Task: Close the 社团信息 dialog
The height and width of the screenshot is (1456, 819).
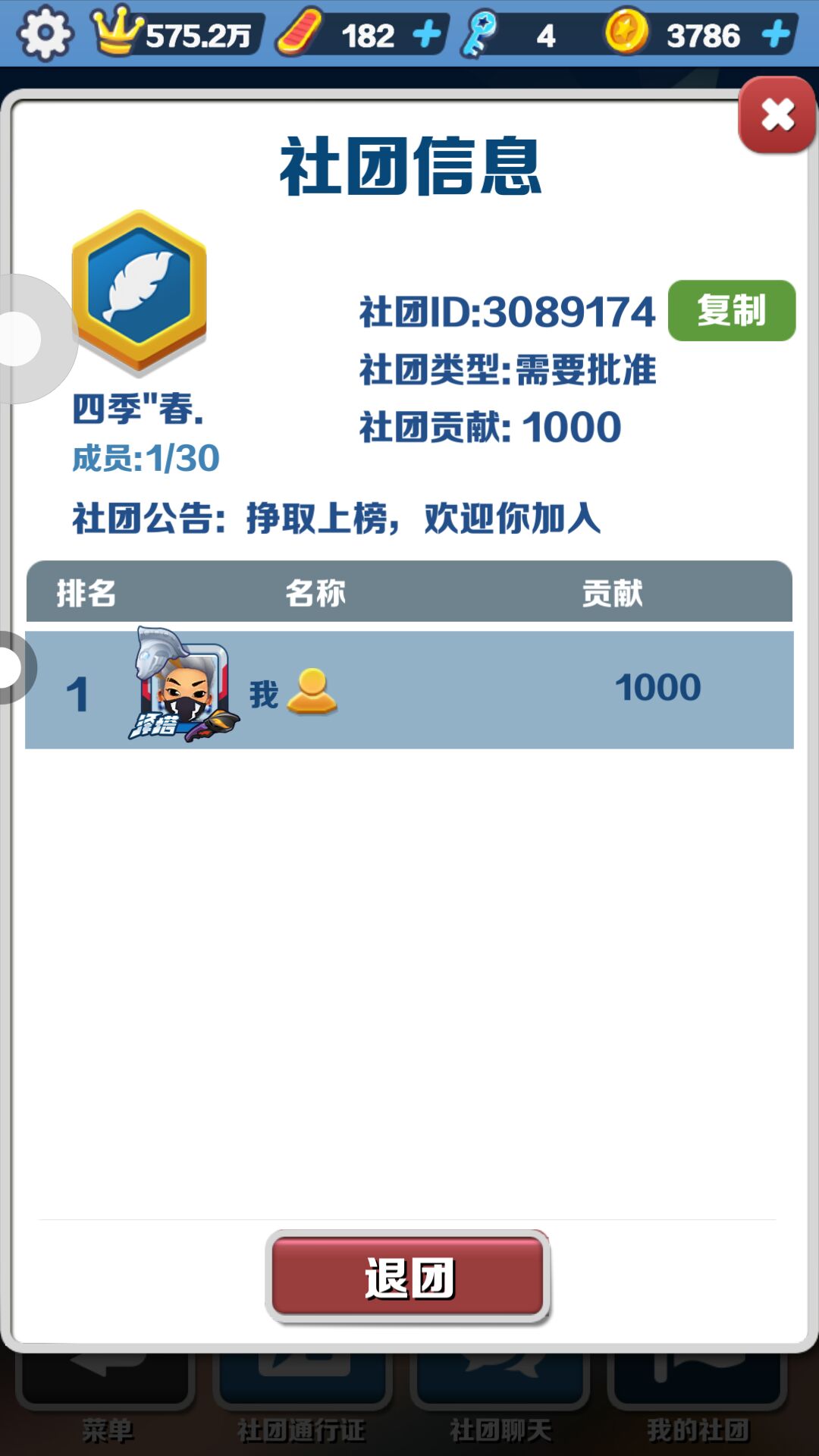Action: coord(777,115)
